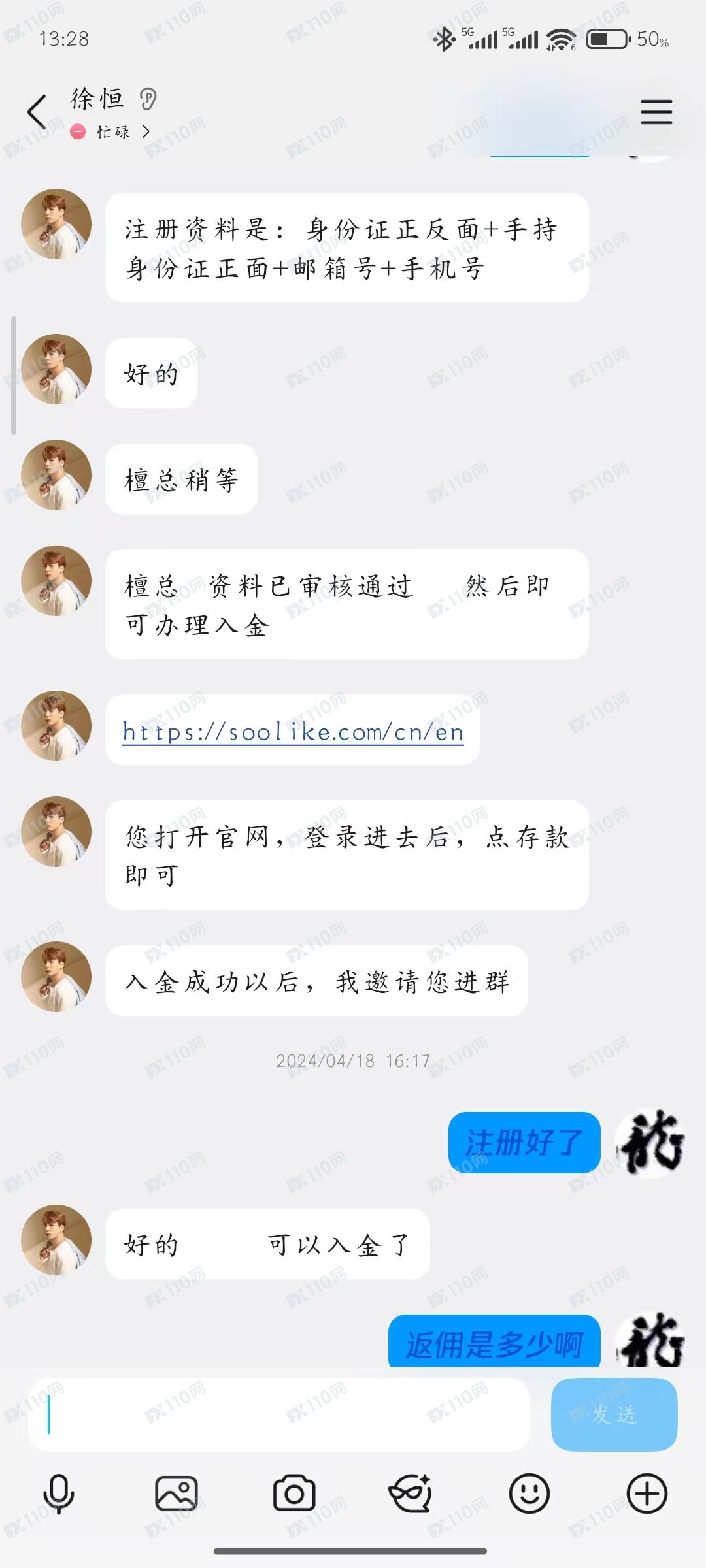Image resolution: width=706 pixels, height=1568 pixels.
Task: Open the plus menu for more attachments
Action: (x=647, y=1494)
